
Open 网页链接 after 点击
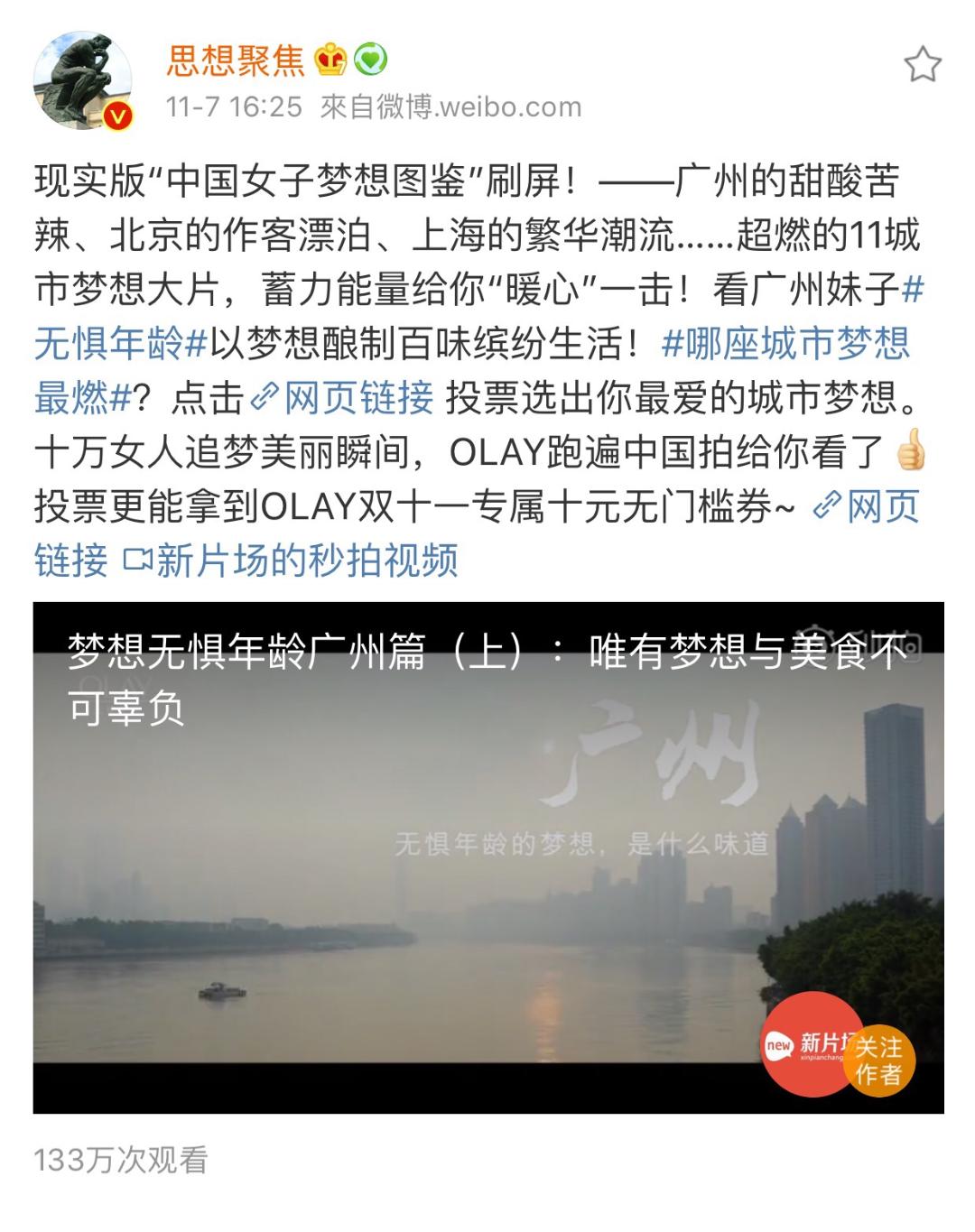coord(343,398)
